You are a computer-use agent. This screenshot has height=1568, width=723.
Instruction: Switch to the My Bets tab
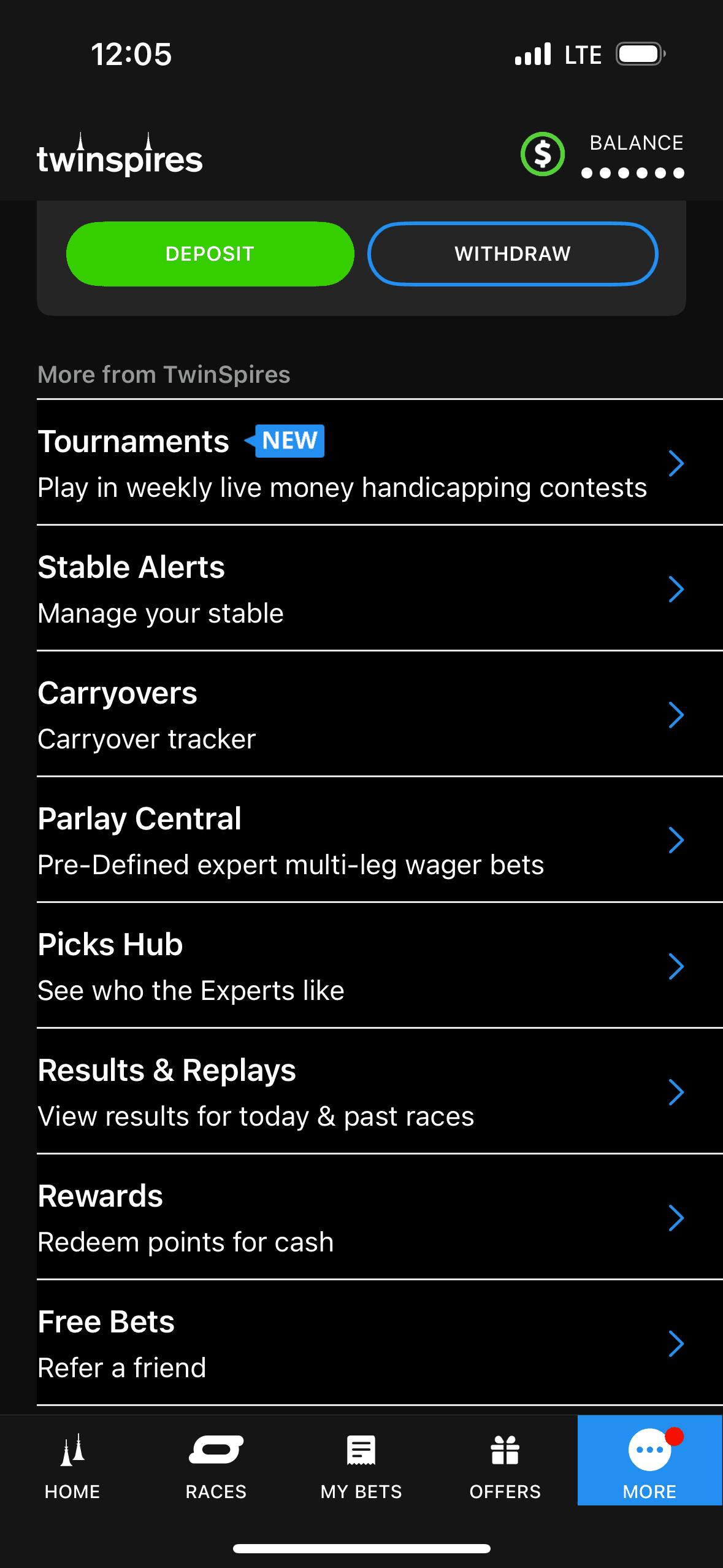(x=361, y=1466)
